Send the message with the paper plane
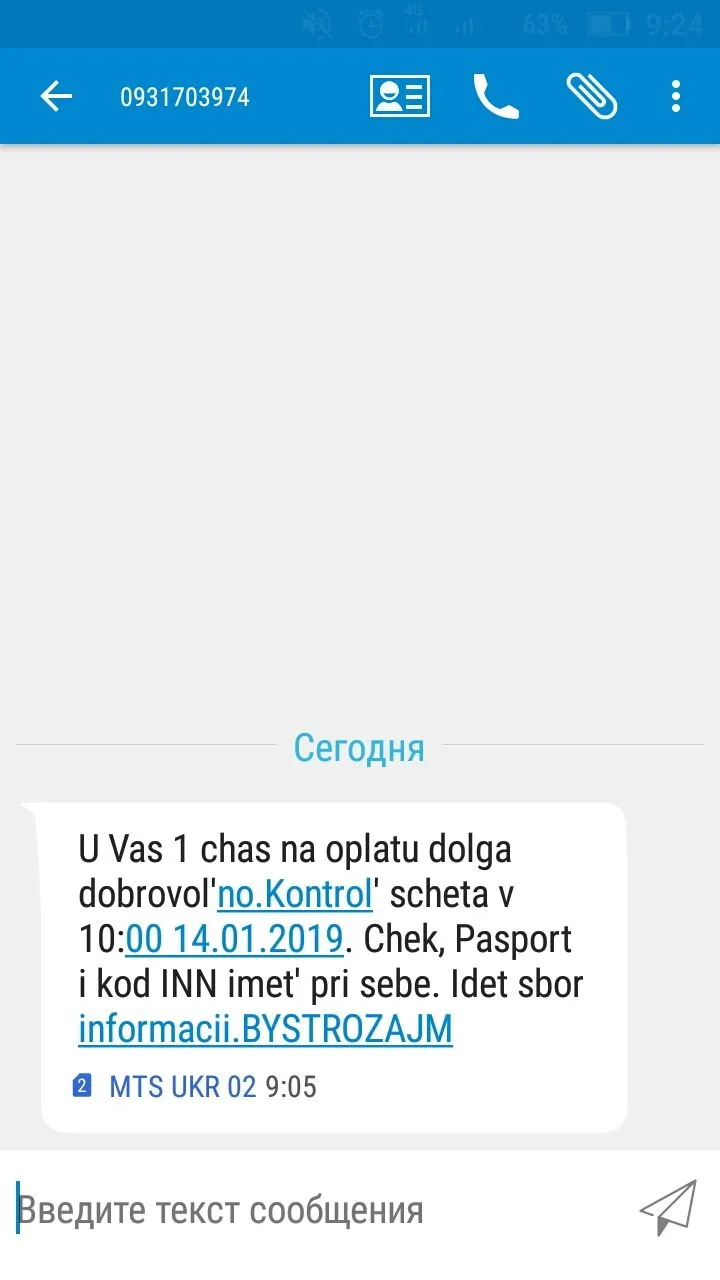The width and height of the screenshot is (720, 1280). click(667, 1208)
